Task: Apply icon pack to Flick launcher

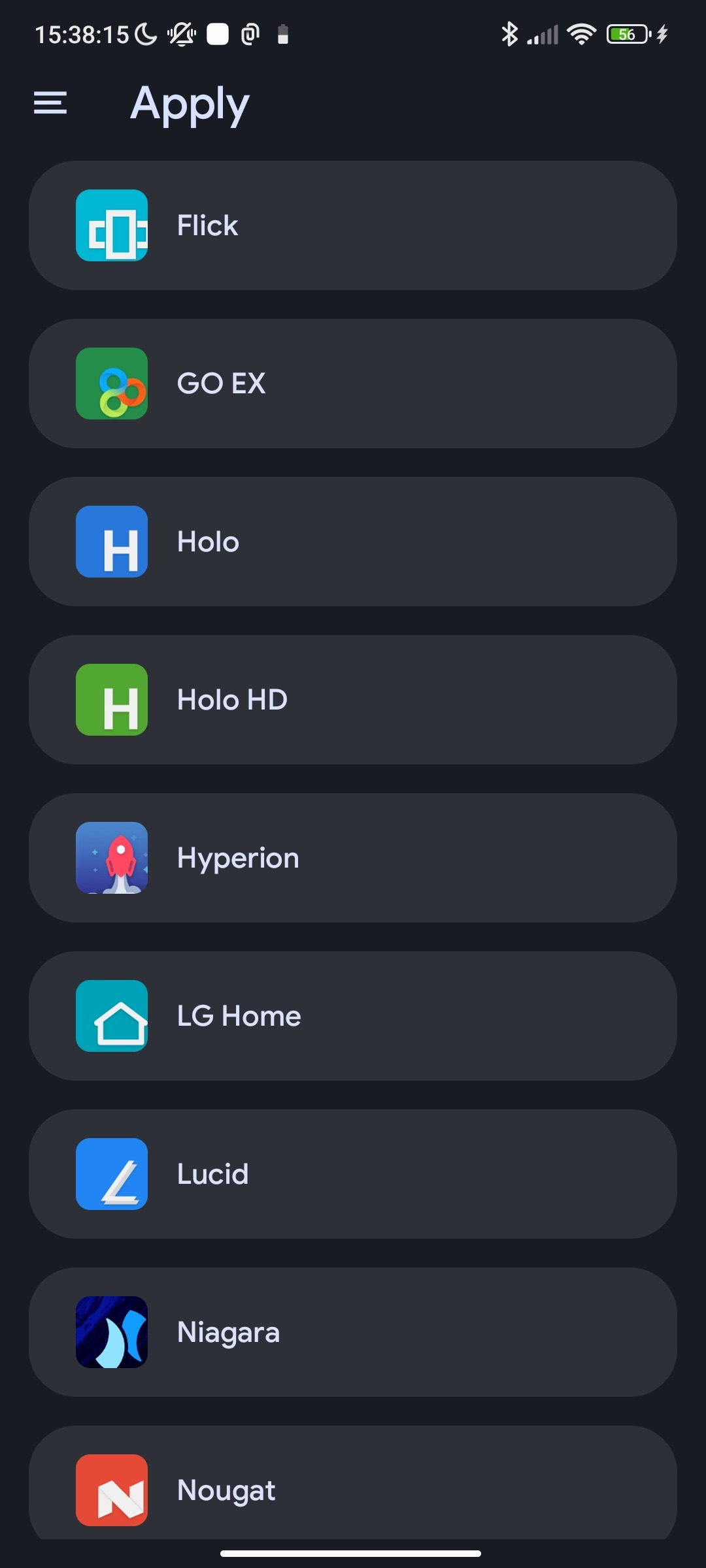Action: (x=353, y=225)
